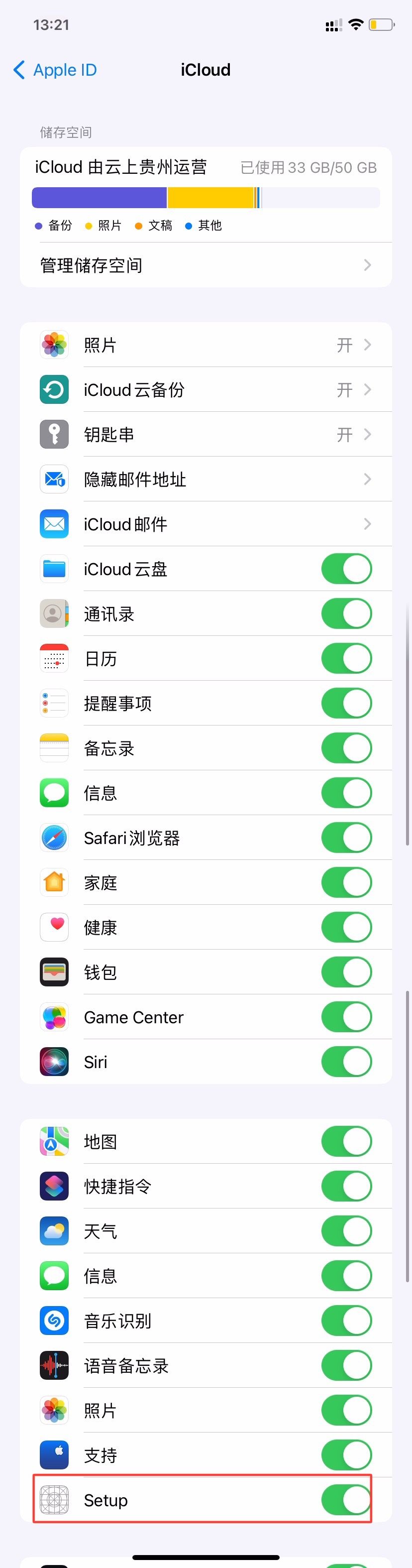This screenshot has width=412, height=1568.
Task: Open iCloud云备份 settings
Action: [x=206, y=389]
